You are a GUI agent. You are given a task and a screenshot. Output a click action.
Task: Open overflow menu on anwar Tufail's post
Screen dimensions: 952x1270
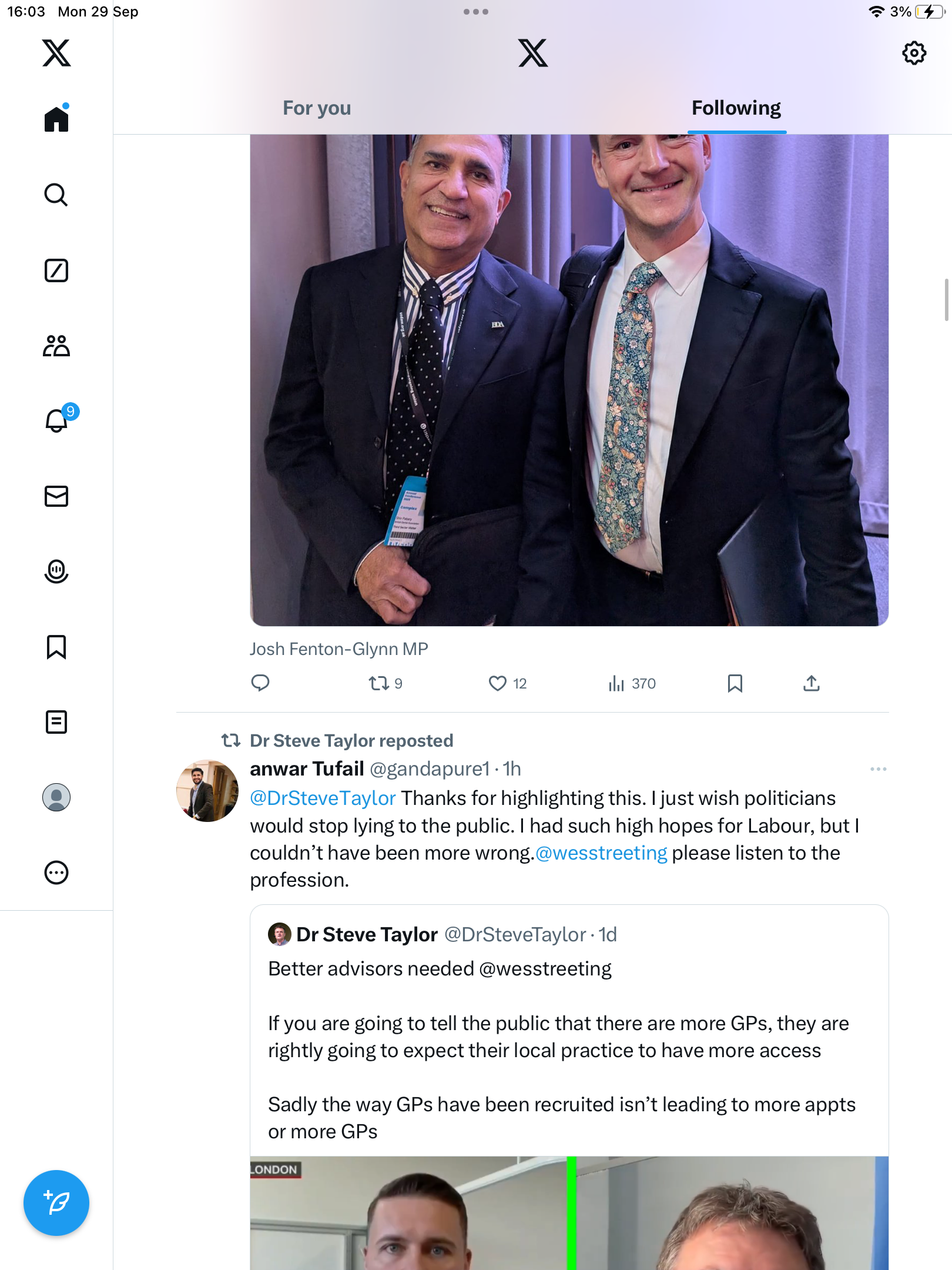point(878,769)
